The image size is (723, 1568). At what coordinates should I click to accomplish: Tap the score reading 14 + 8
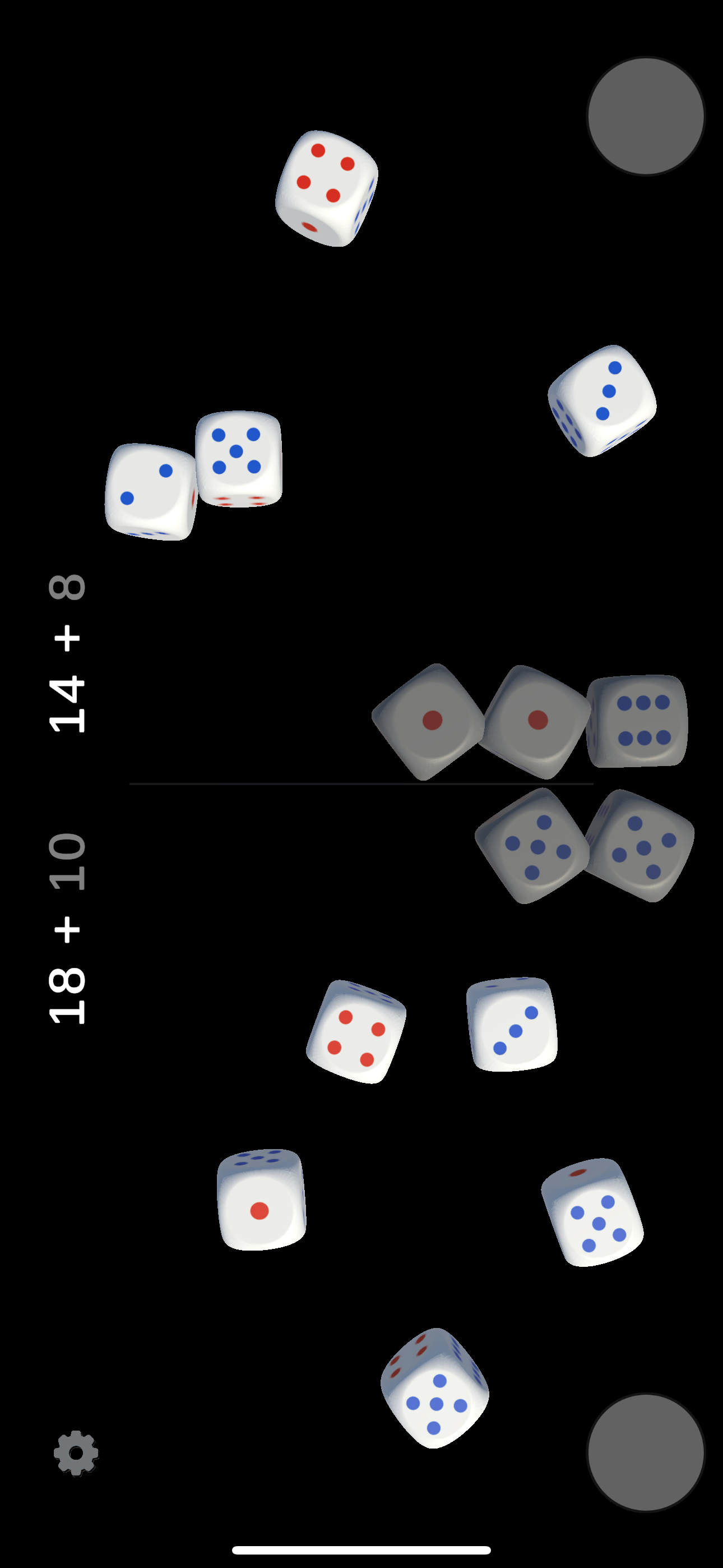pos(67,654)
